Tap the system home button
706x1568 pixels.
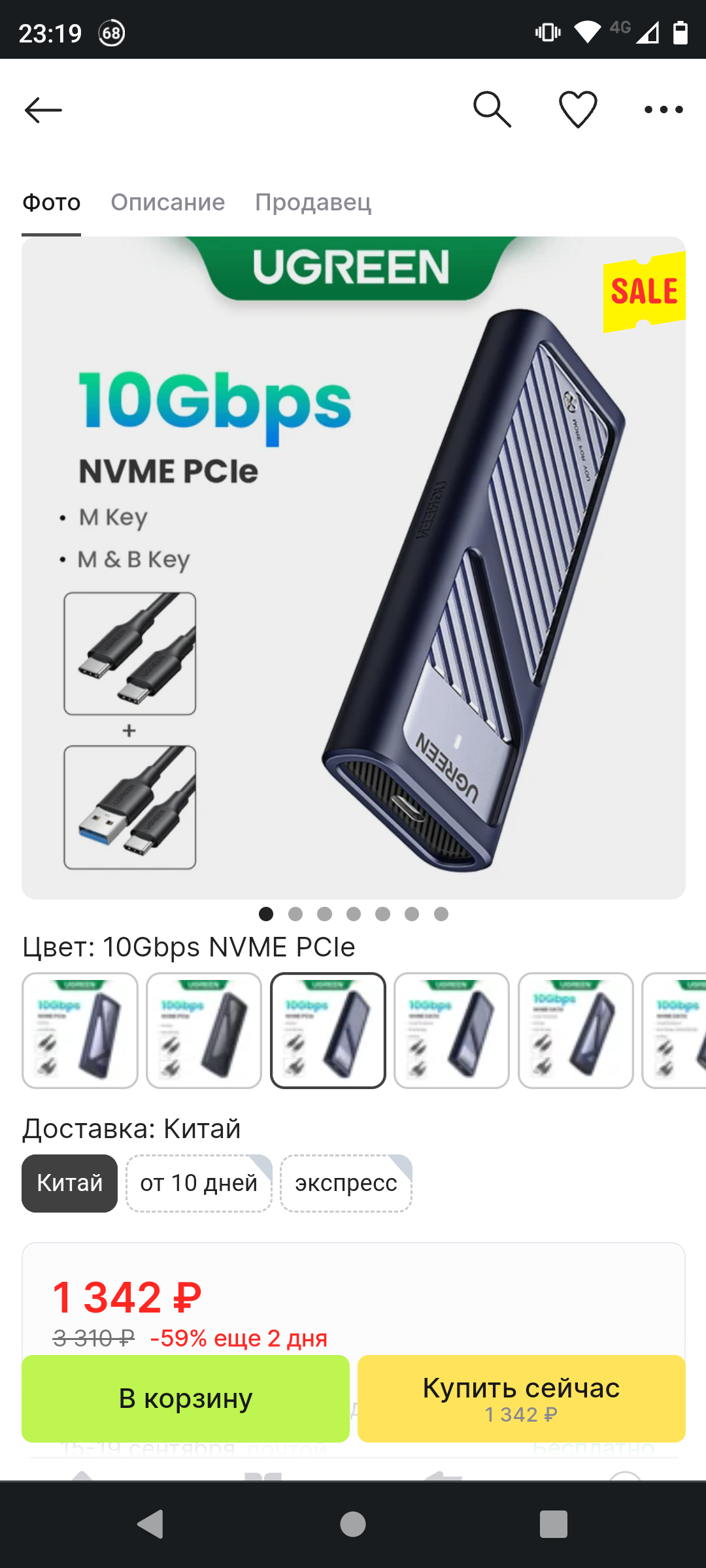pos(353,1524)
